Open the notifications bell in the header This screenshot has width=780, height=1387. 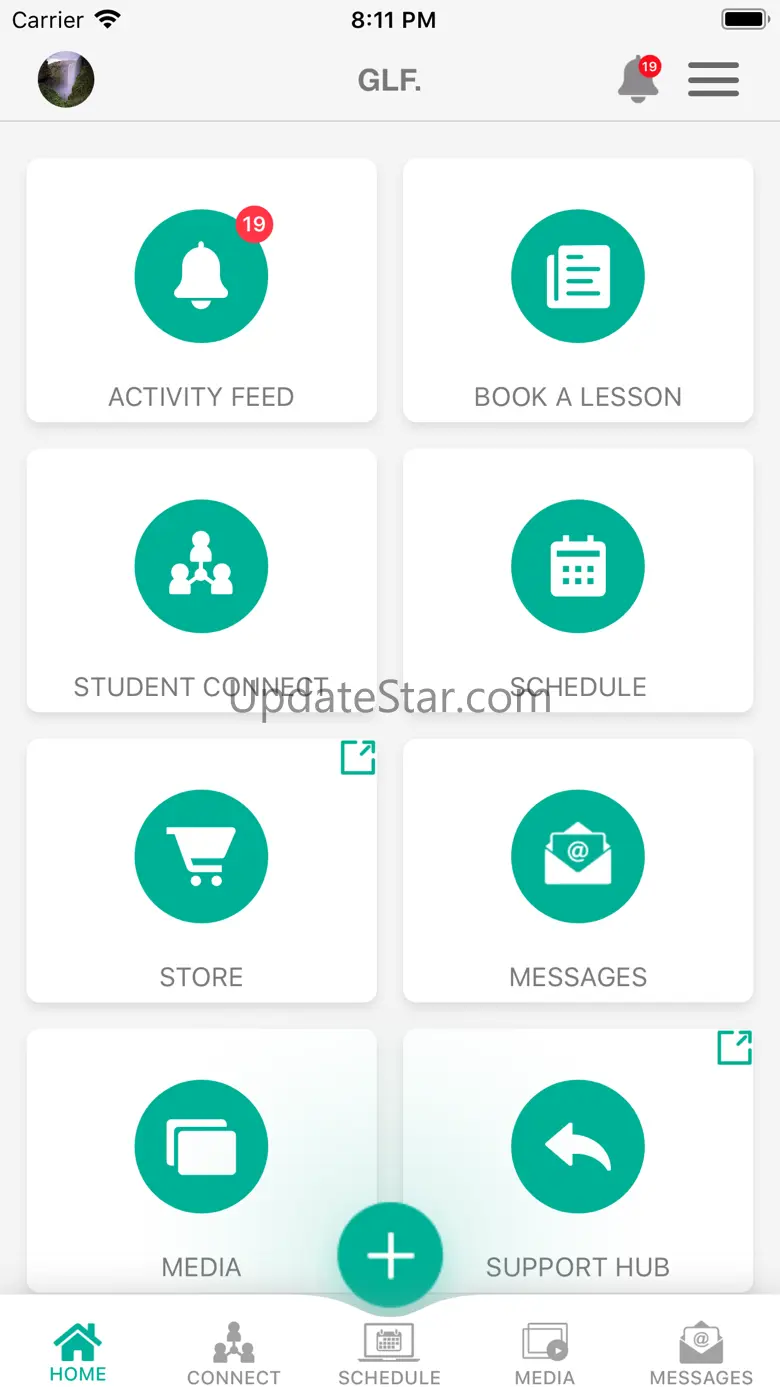pyautogui.click(x=639, y=79)
